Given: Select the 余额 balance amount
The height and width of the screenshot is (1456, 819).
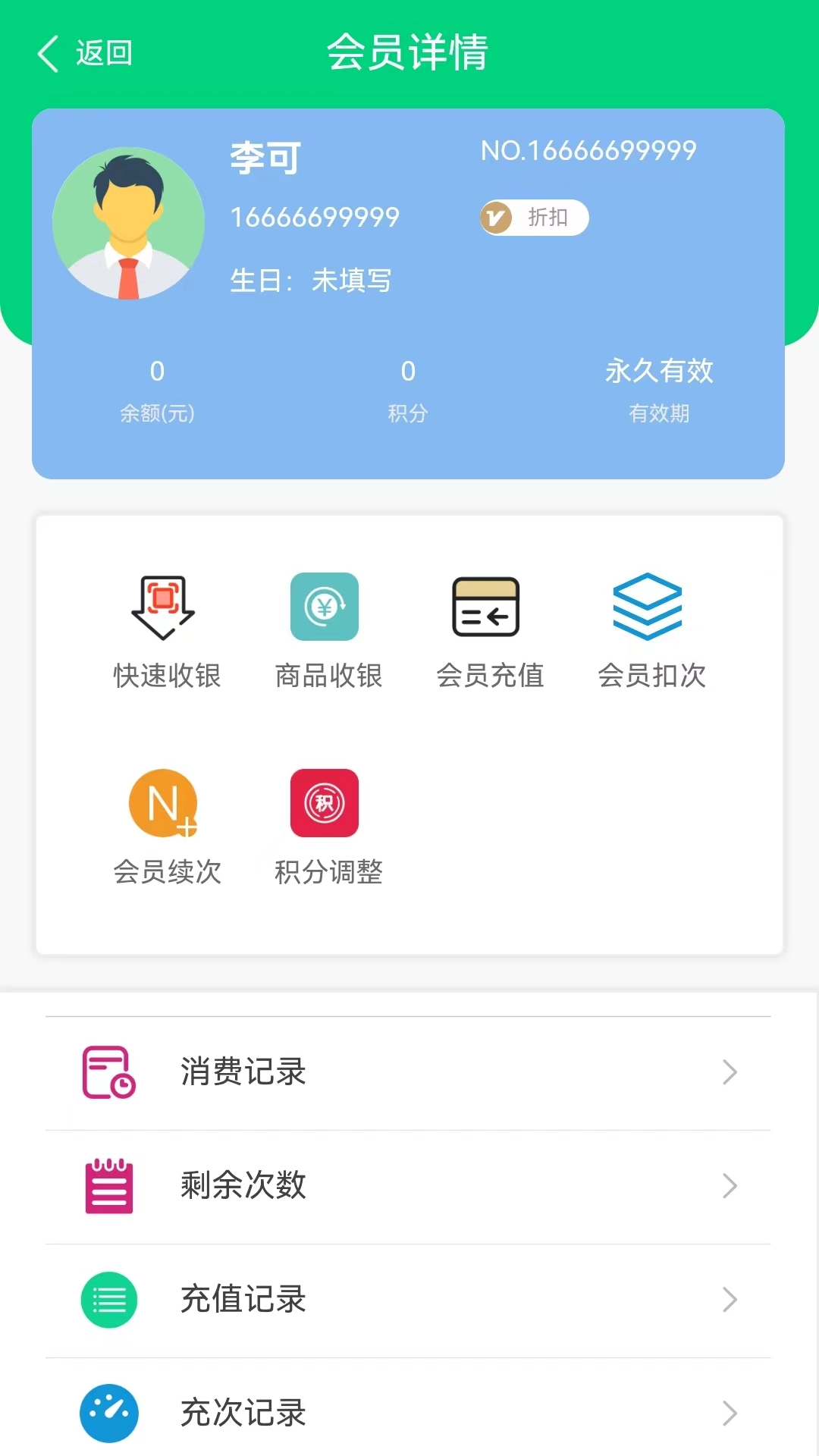Looking at the screenshot, I should [x=157, y=372].
